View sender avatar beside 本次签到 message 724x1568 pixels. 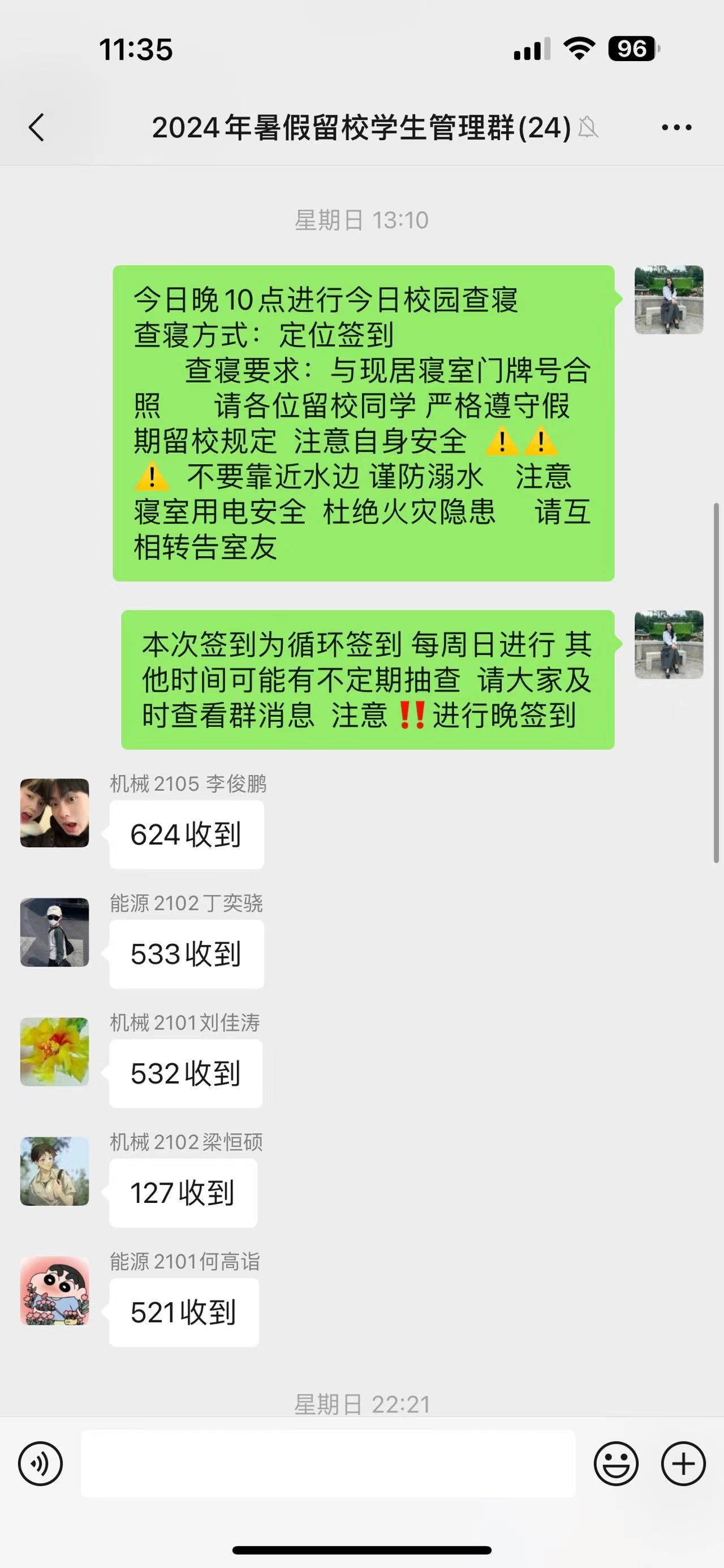click(x=669, y=644)
